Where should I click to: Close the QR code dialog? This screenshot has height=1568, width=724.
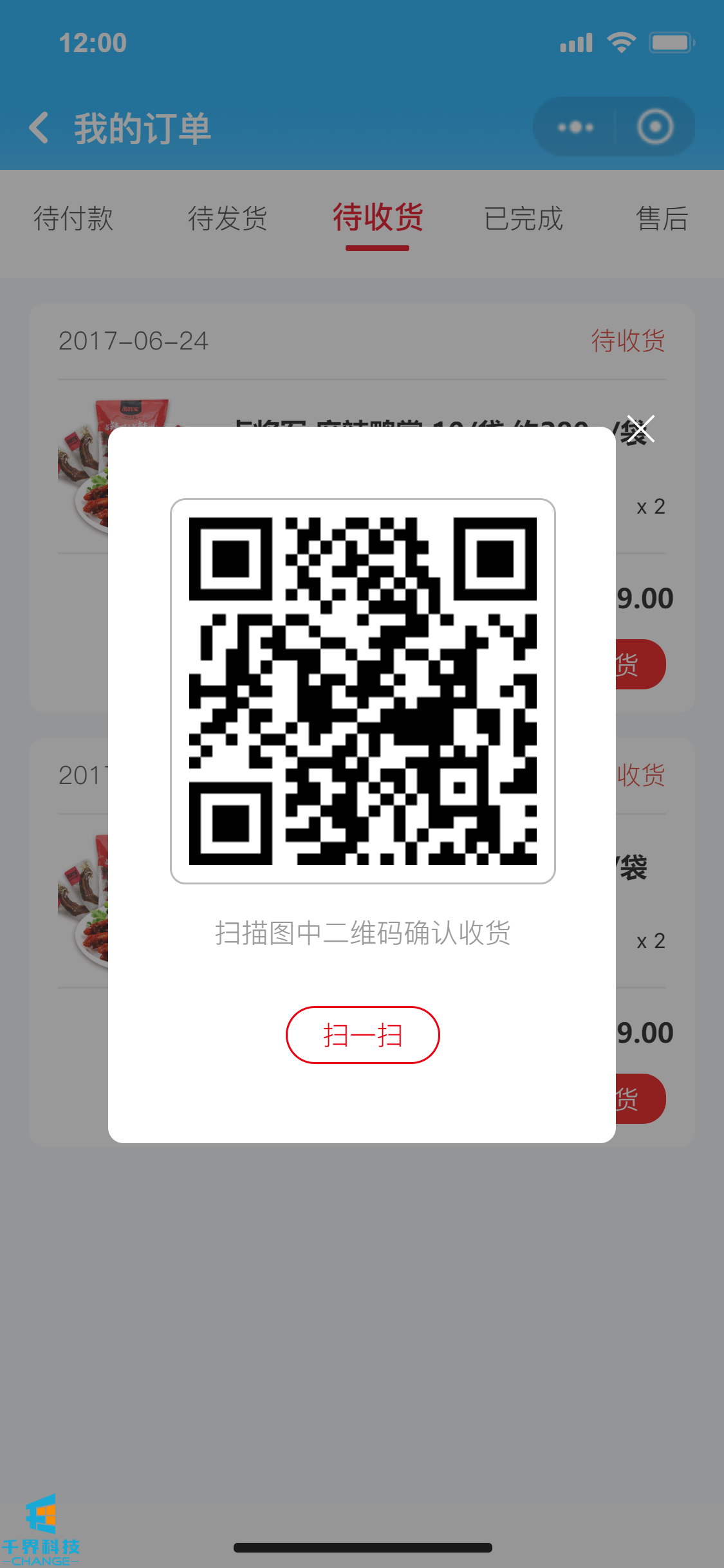(x=640, y=429)
